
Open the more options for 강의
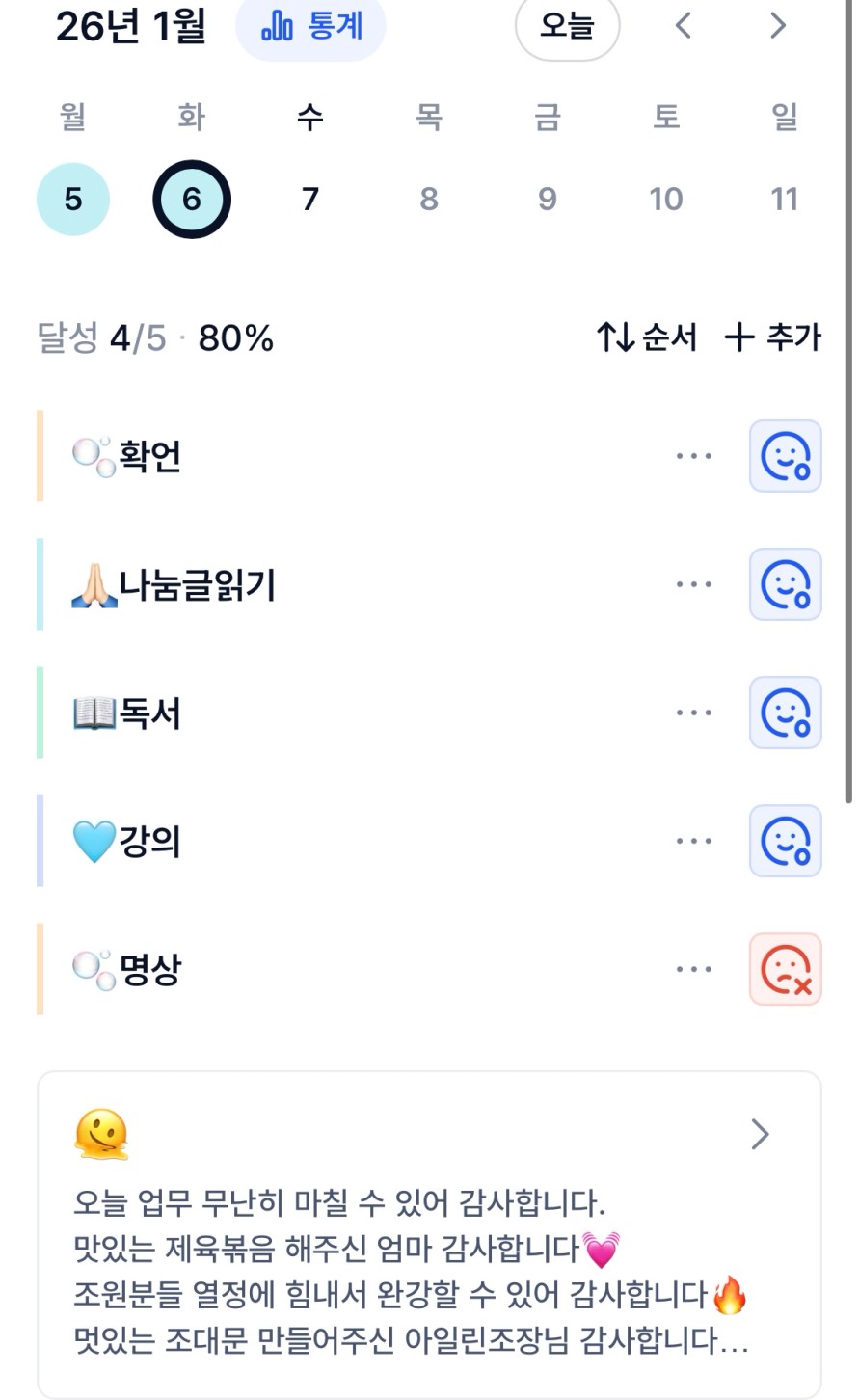tap(694, 841)
